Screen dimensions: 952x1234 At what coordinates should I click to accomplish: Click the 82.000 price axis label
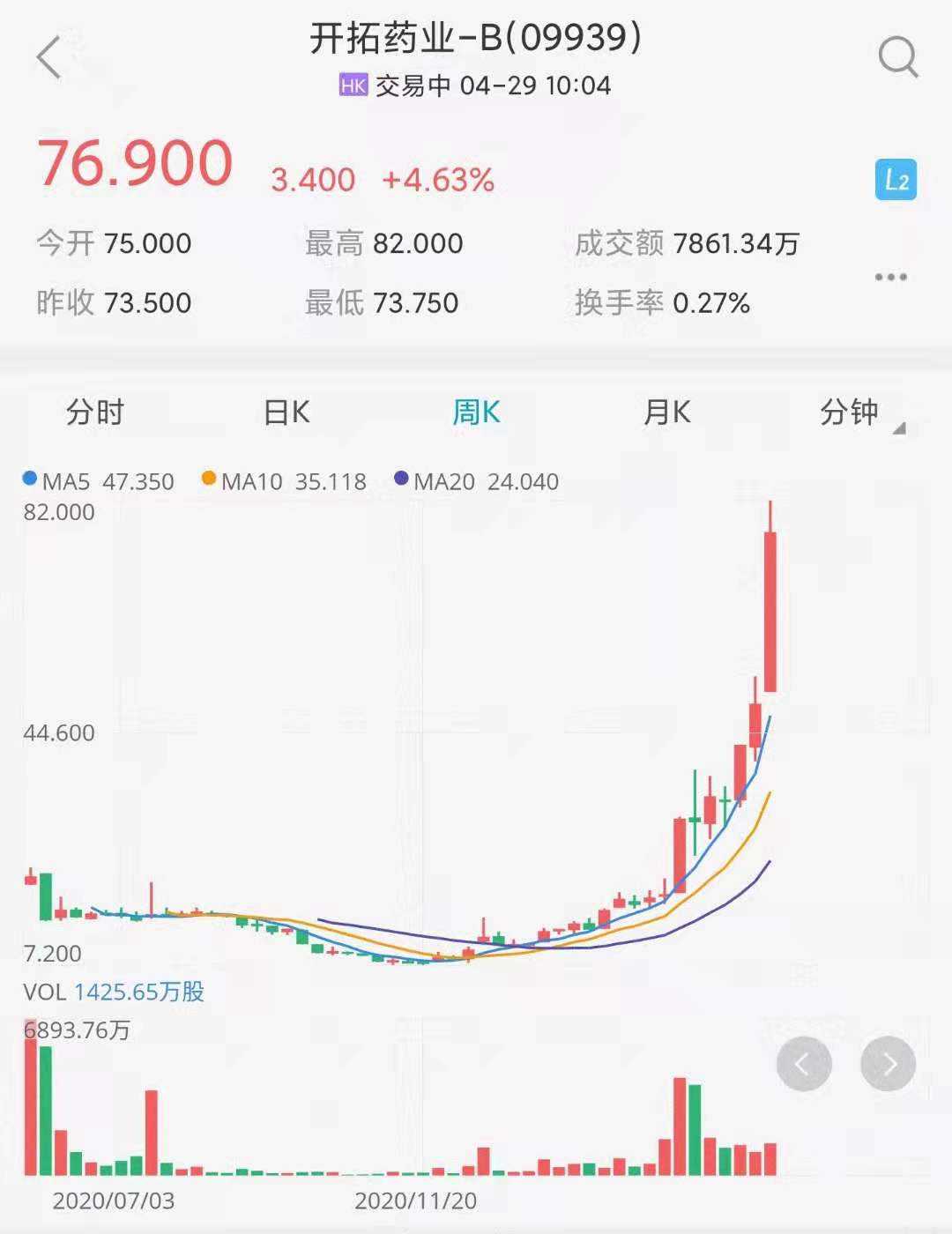pos(59,512)
